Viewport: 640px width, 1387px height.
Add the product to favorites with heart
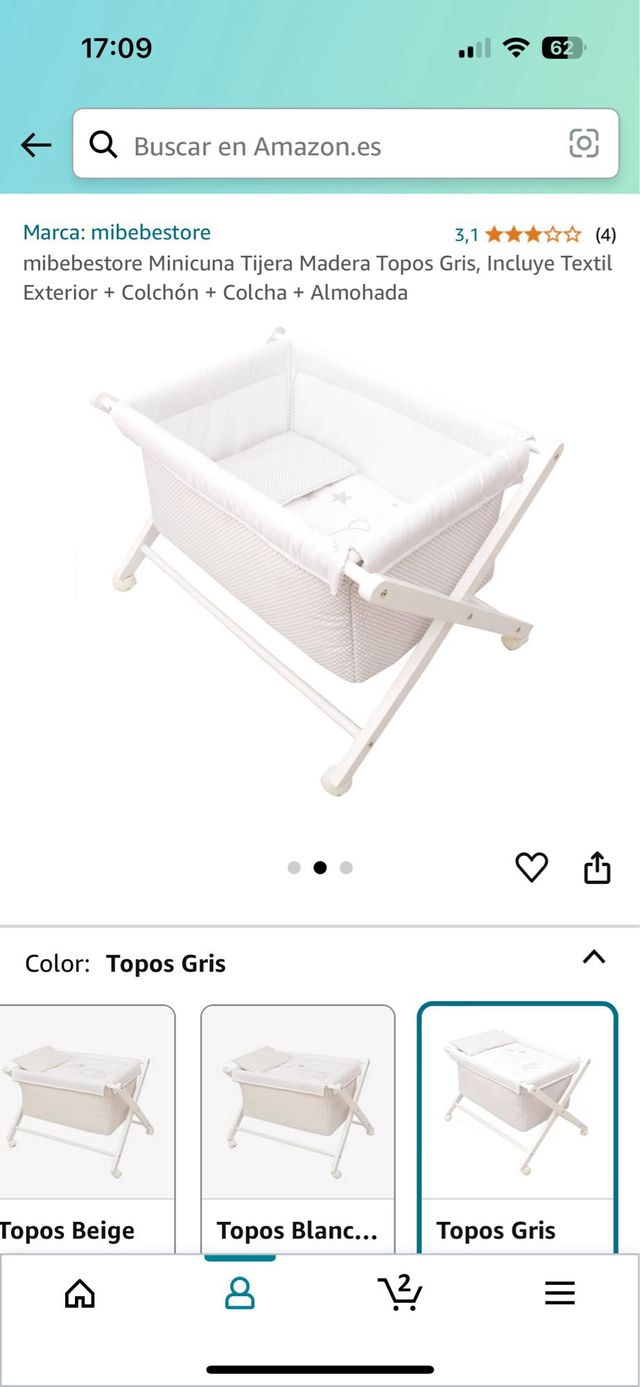point(531,867)
